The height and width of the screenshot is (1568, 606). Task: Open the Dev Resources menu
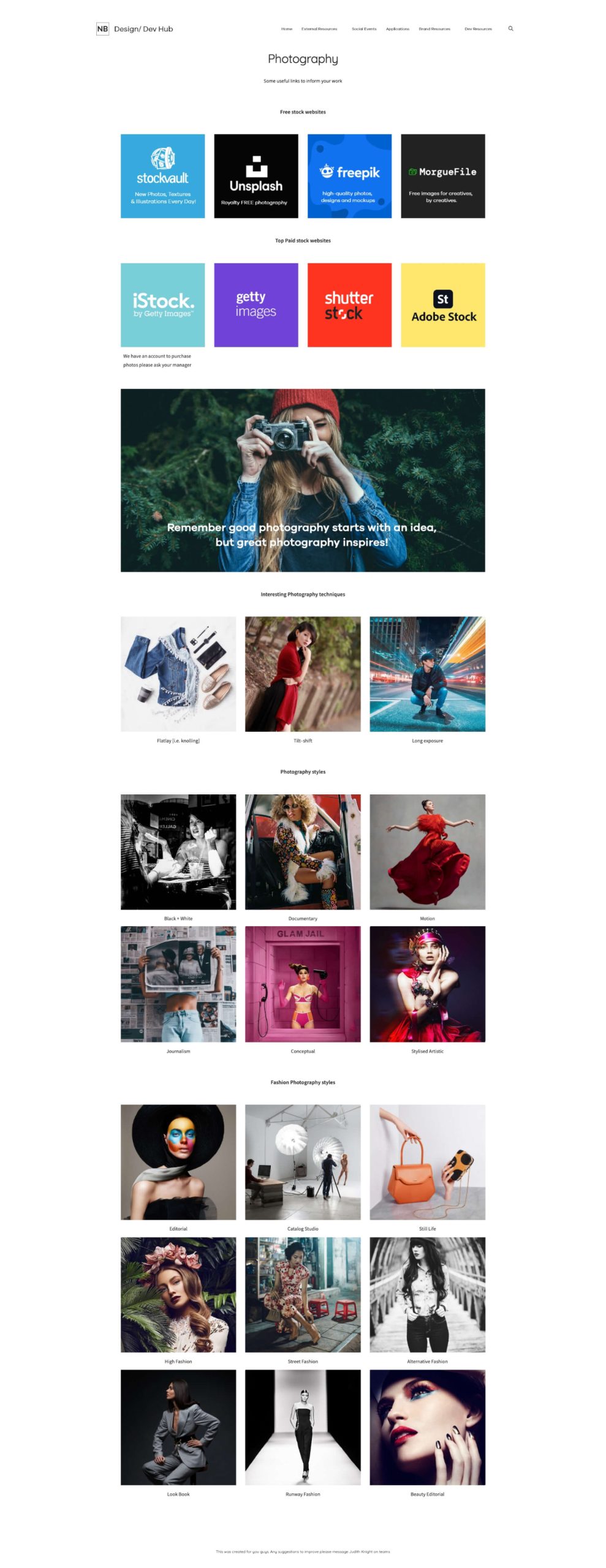[x=477, y=29]
